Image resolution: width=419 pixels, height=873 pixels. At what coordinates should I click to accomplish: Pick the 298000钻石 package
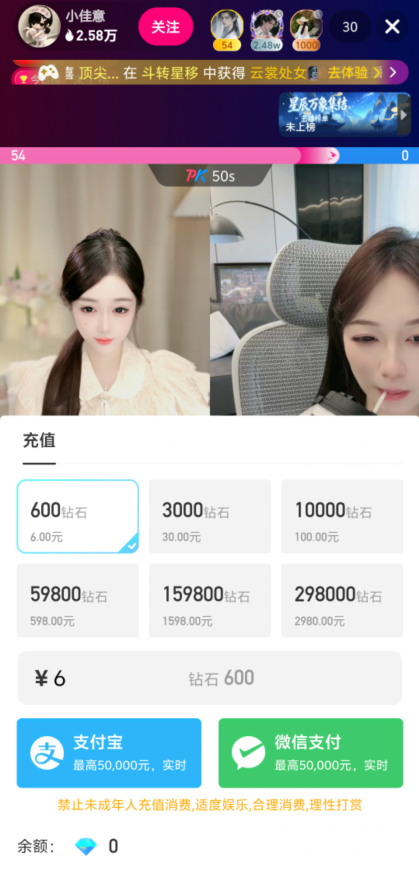click(342, 600)
